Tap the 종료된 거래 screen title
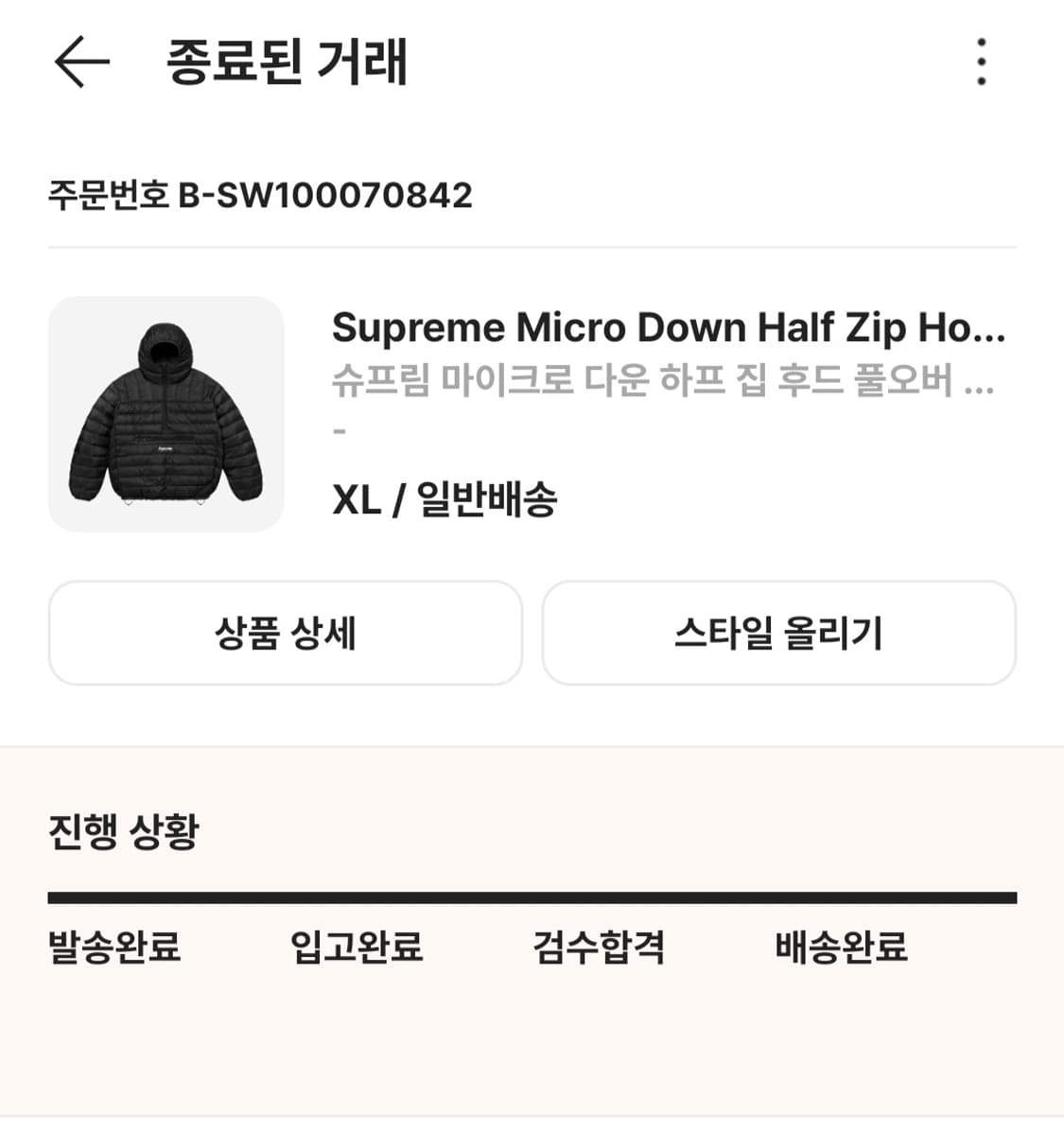This screenshot has width=1064, height=1130. [x=288, y=62]
